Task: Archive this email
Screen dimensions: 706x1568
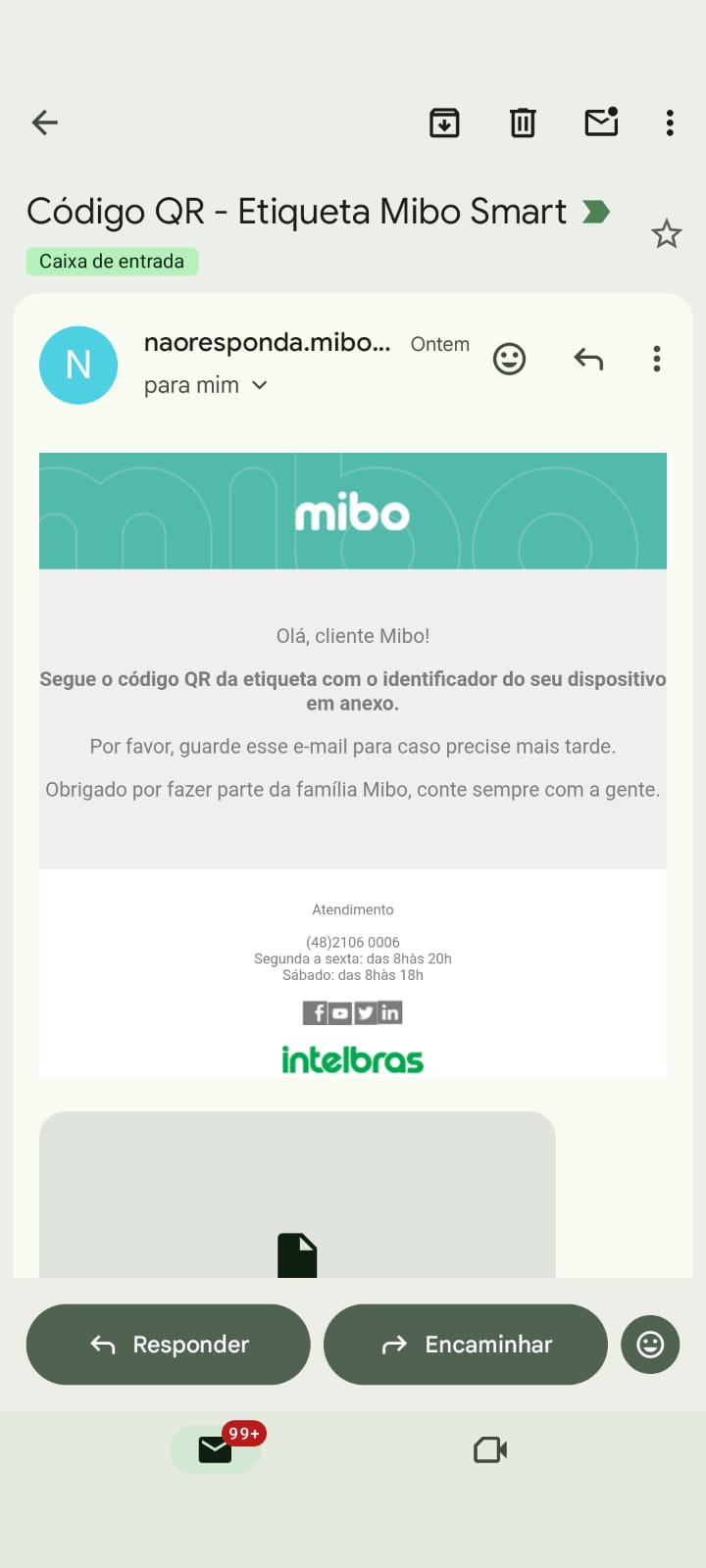Action: click(444, 122)
